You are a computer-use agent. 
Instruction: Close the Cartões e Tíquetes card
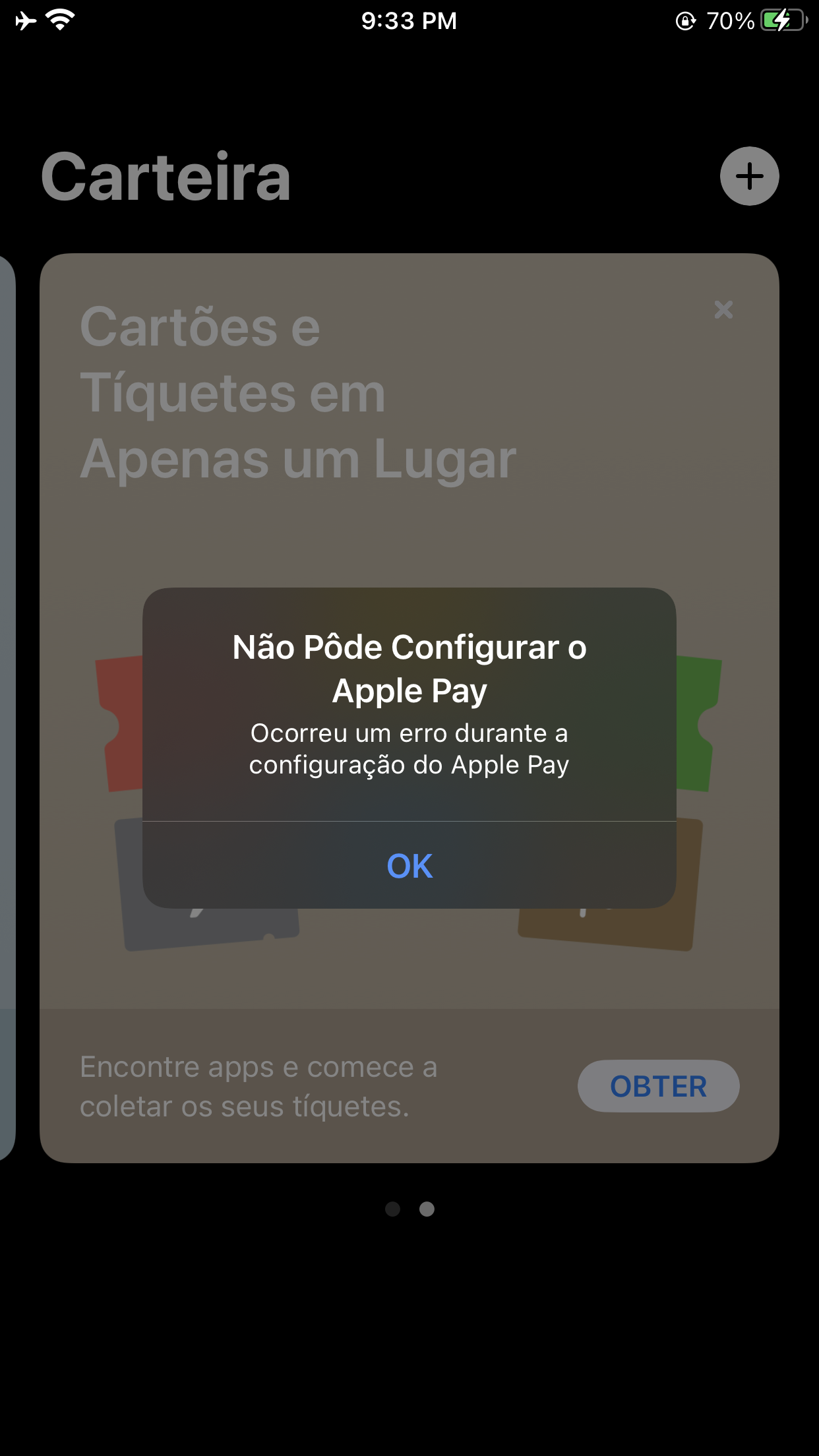click(723, 309)
